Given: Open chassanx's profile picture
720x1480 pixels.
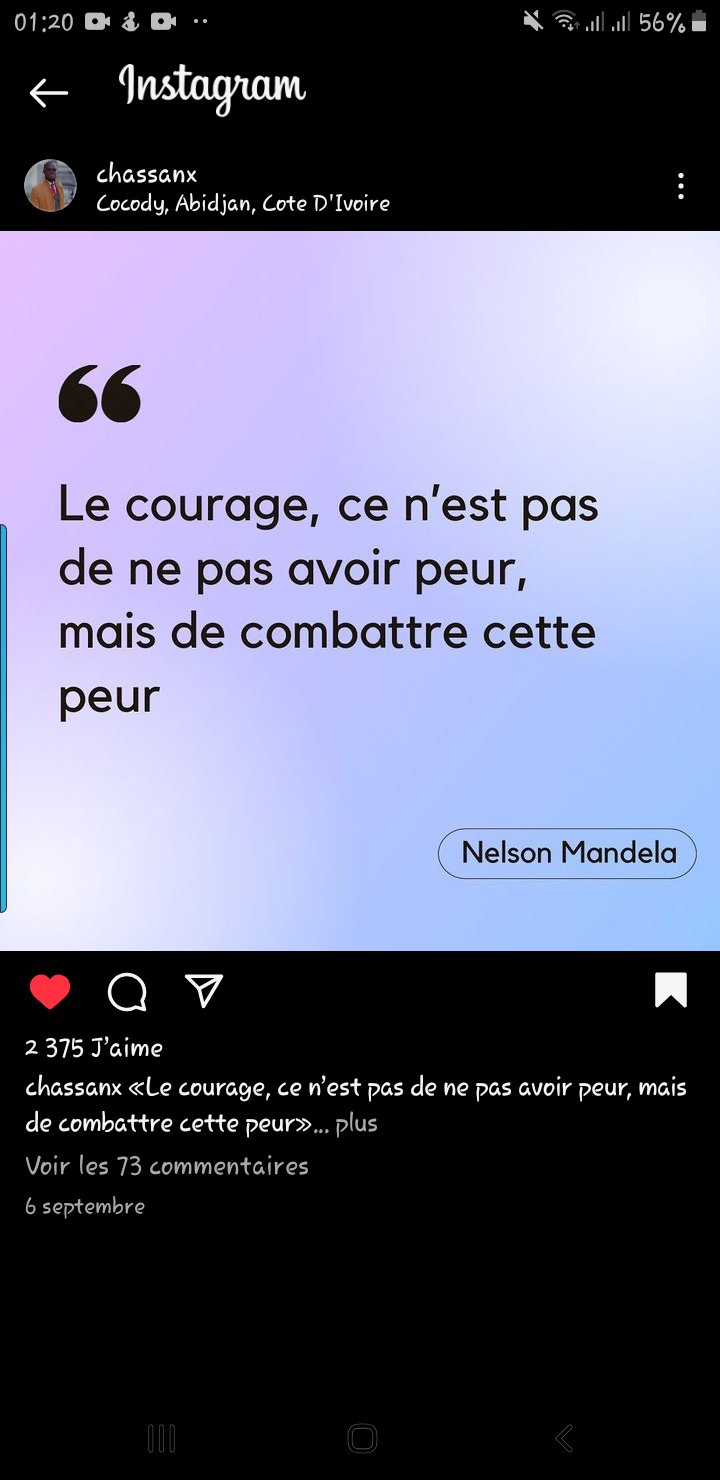Looking at the screenshot, I should tap(50, 186).
